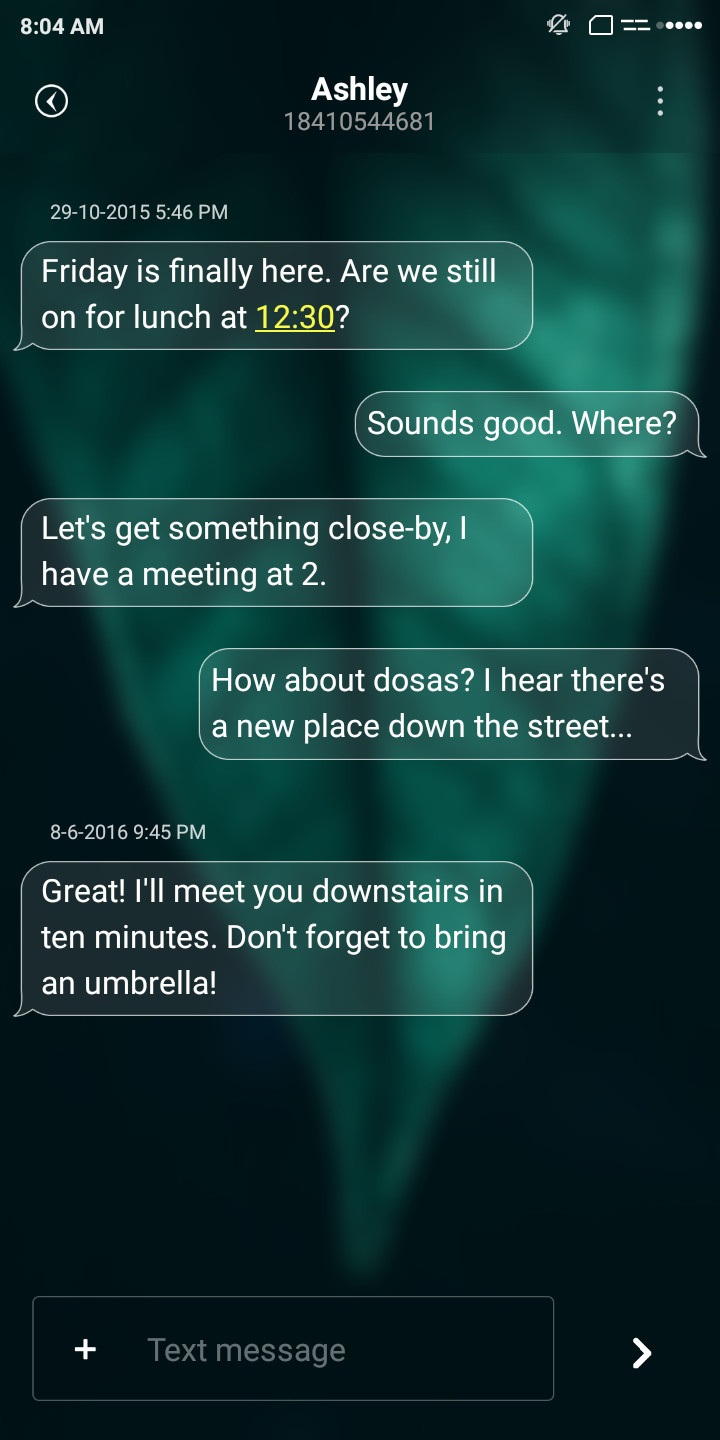Open the three-dot overflow menu
This screenshot has width=720, height=1440.
(x=659, y=101)
